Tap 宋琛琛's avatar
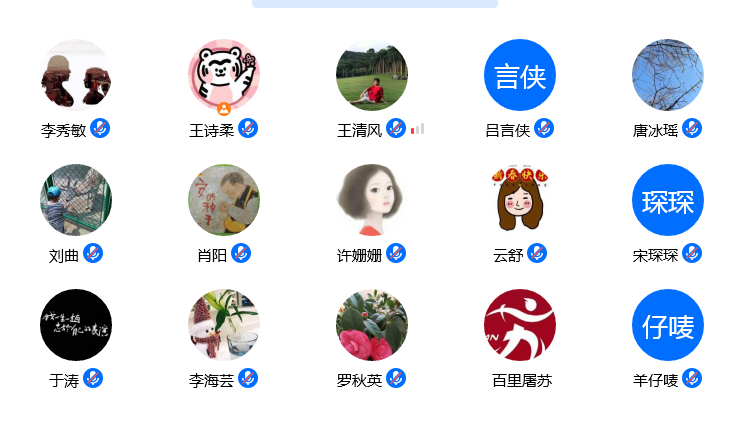Viewport: 753px width, 422px height. pyautogui.click(x=668, y=200)
